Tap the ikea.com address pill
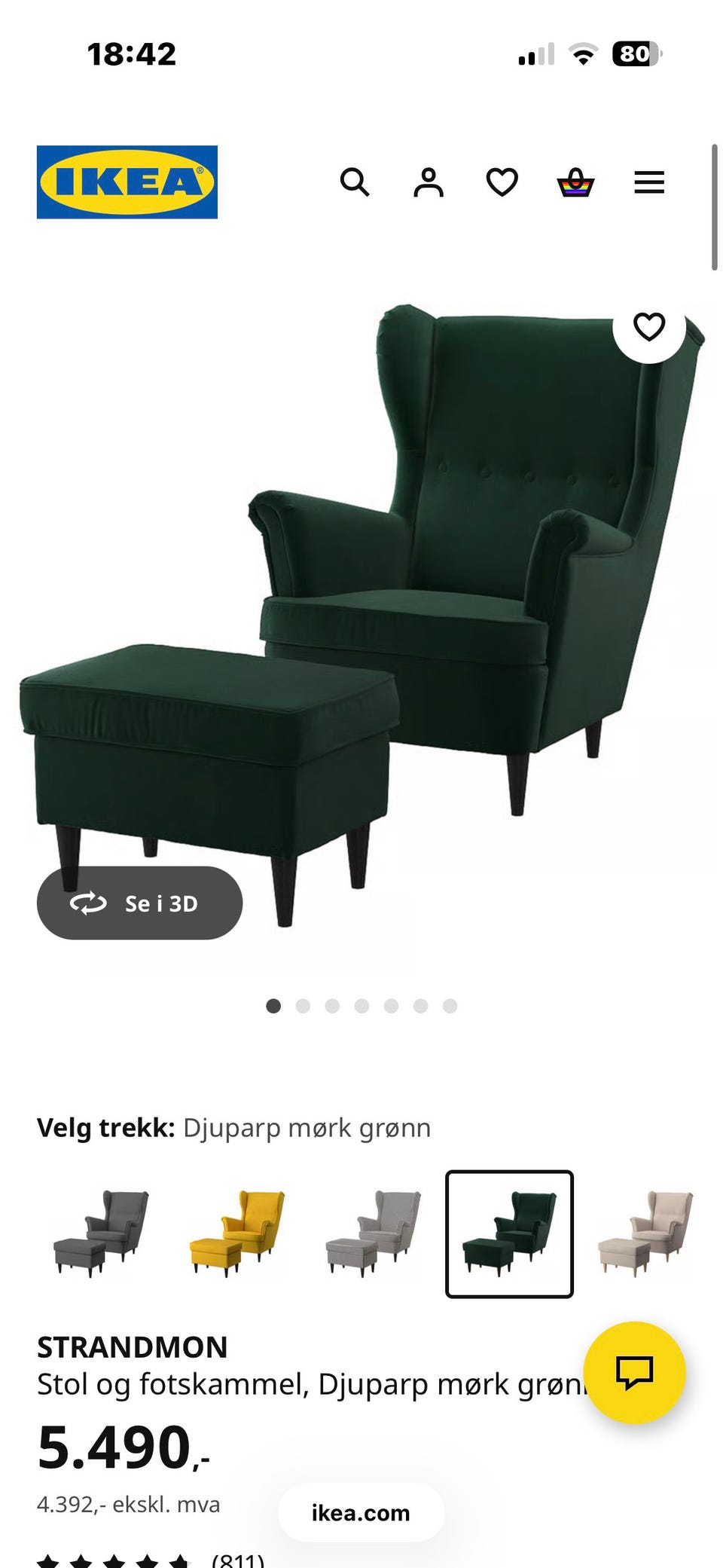Image resolution: width=723 pixels, height=1568 pixels. click(x=361, y=1512)
